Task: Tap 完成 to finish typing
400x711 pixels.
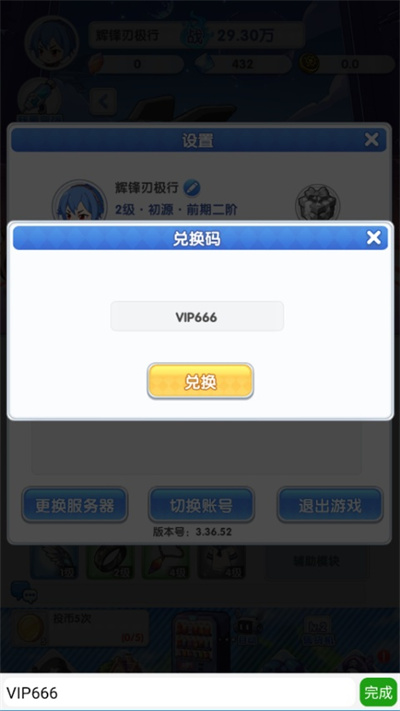Action: click(378, 692)
